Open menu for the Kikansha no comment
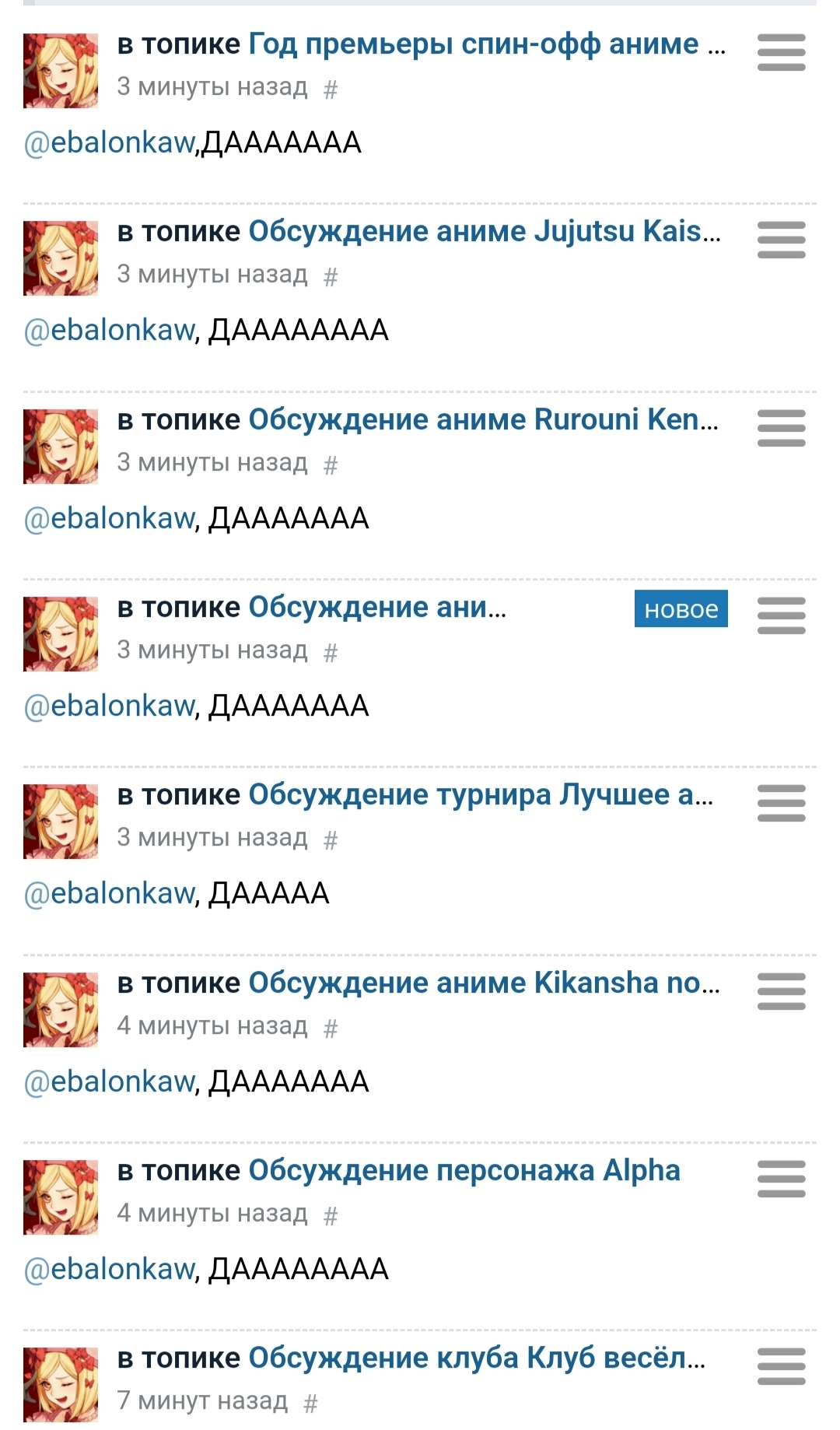This screenshot has width=840, height=1430. tap(781, 991)
